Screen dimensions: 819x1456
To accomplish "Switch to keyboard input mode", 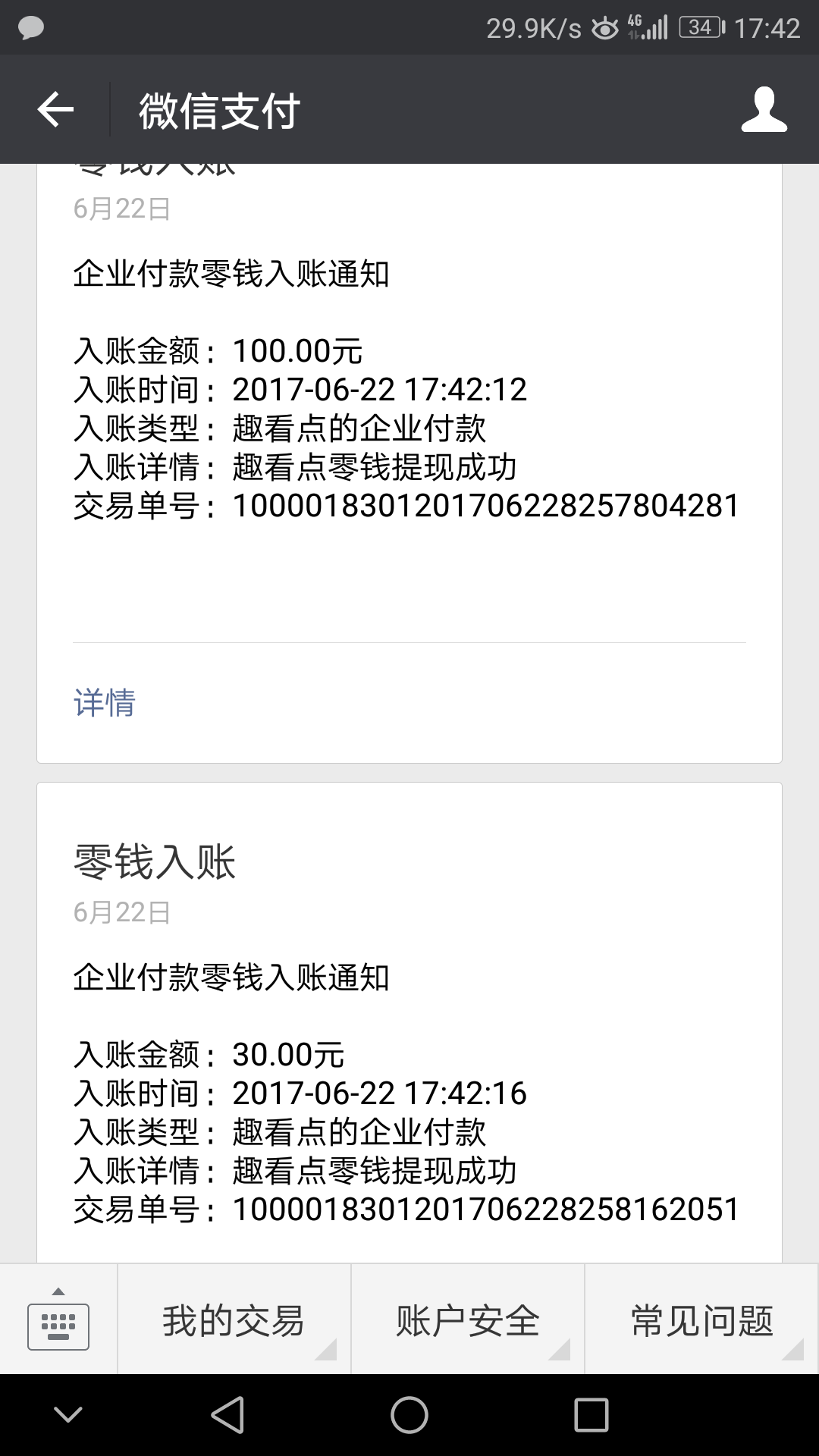I will (x=58, y=1320).
